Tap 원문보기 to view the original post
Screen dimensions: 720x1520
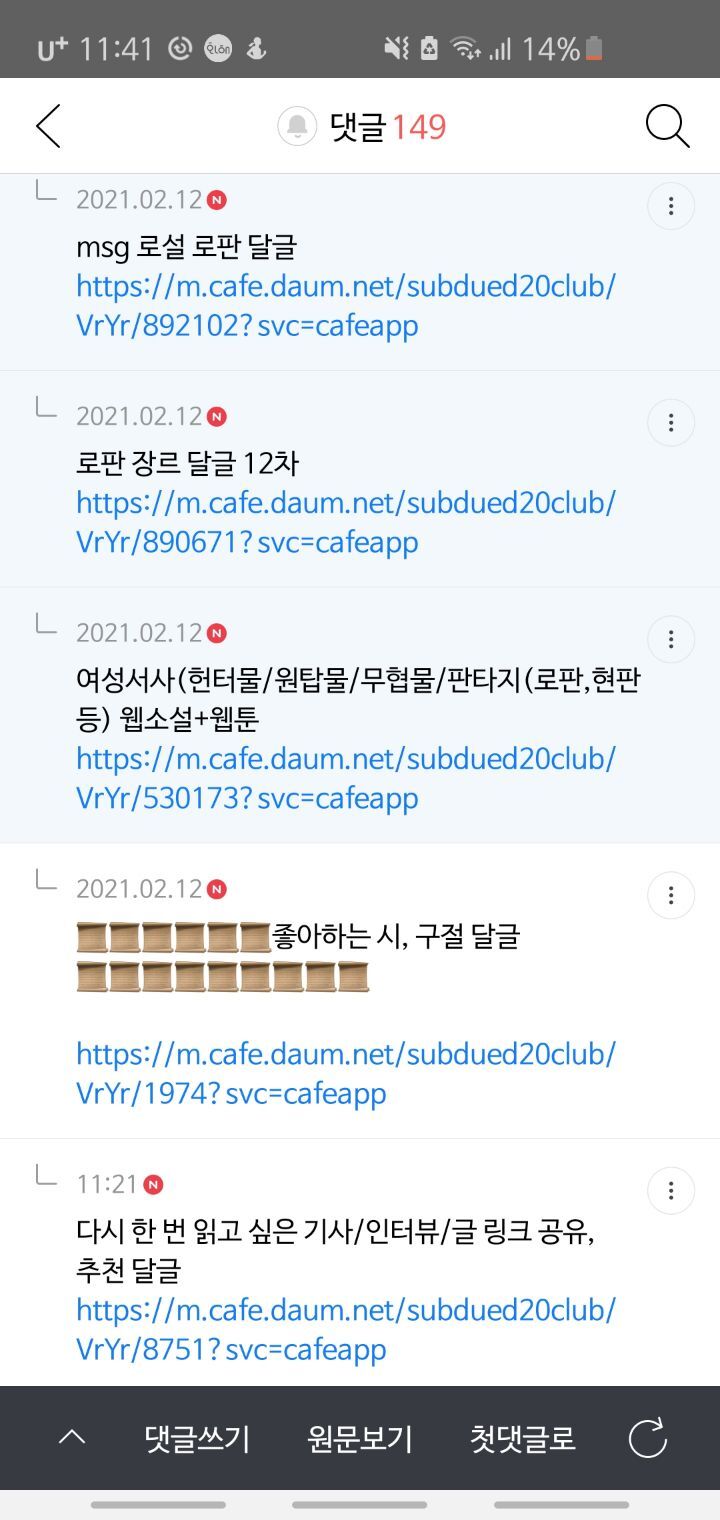coord(360,1439)
